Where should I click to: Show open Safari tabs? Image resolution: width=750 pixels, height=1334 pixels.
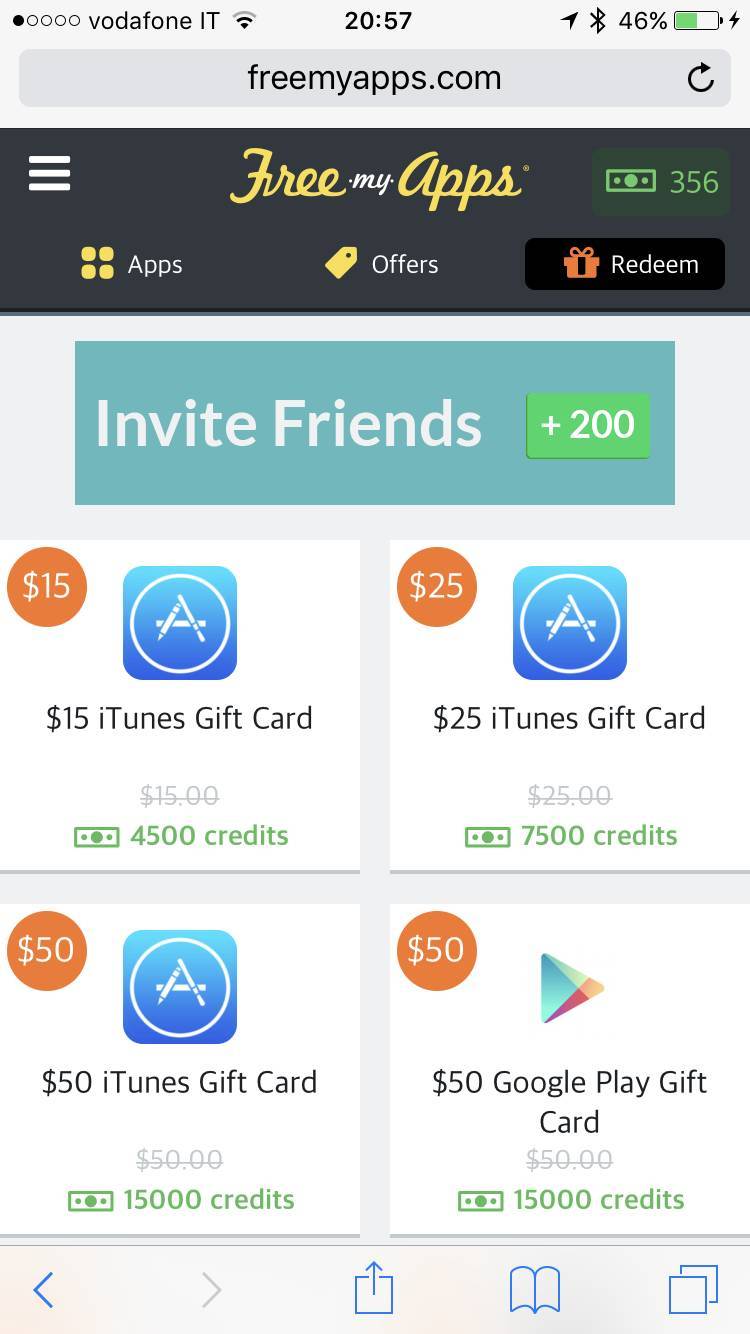[693, 1290]
